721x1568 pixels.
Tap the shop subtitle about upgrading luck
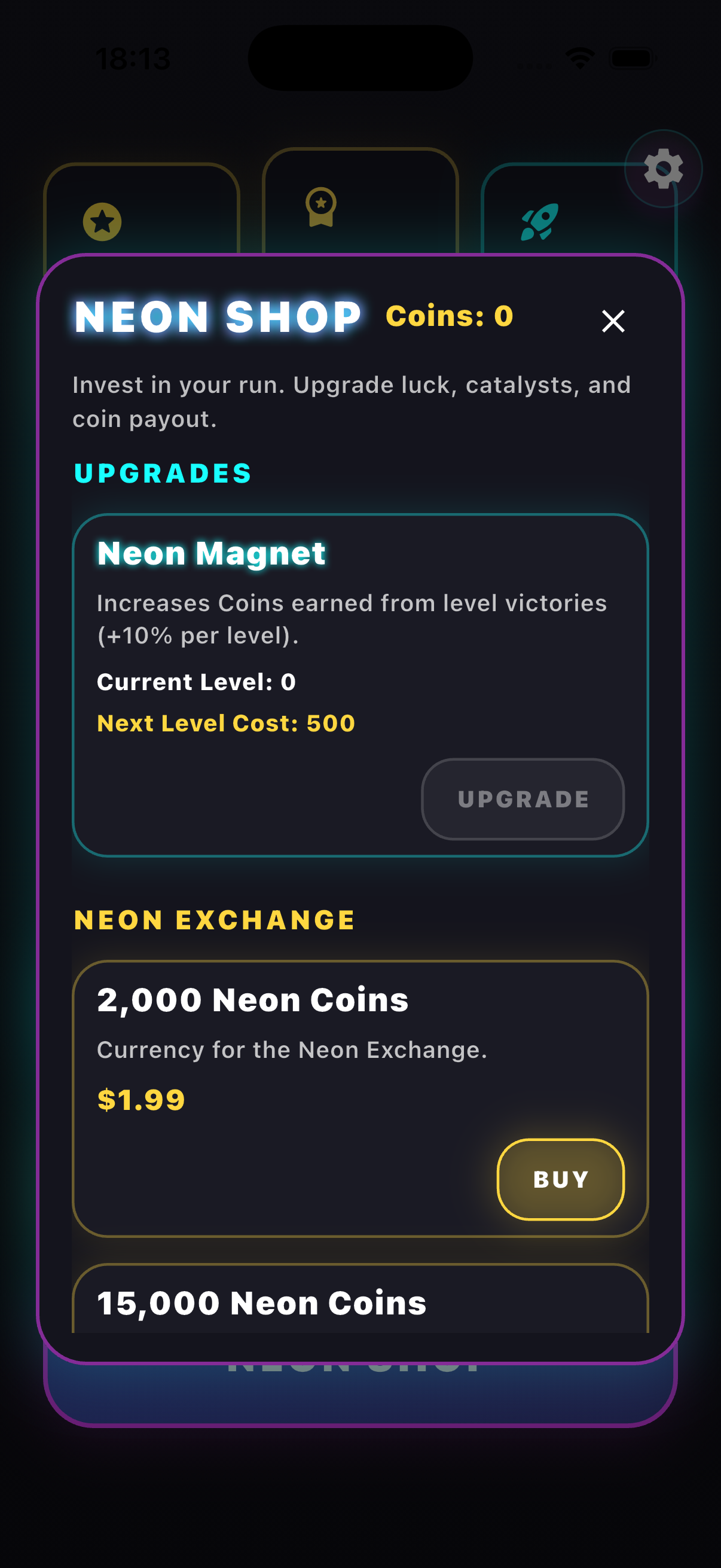click(x=352, y=401)
